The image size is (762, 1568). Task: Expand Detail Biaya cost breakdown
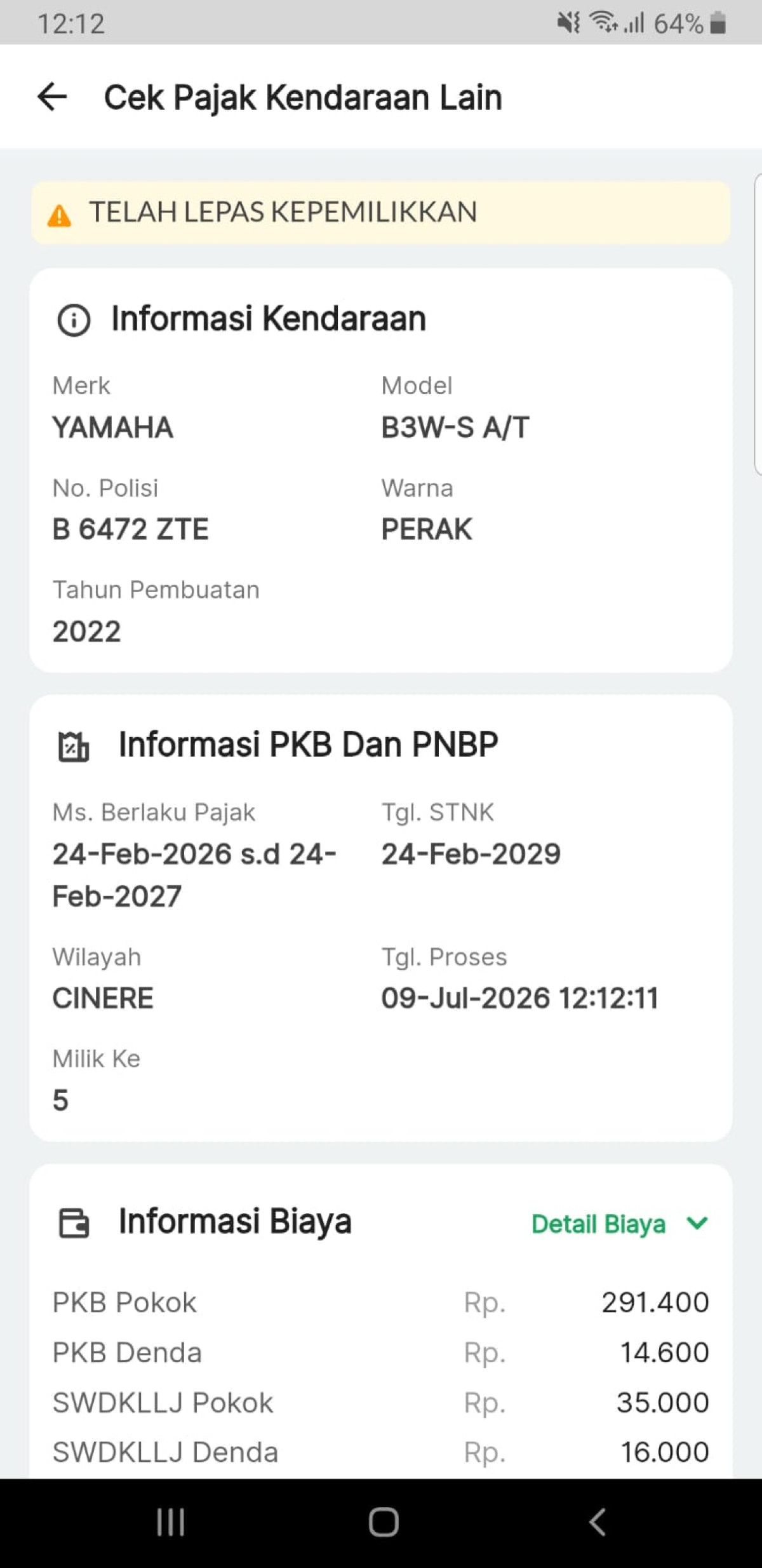(619, 1224)
